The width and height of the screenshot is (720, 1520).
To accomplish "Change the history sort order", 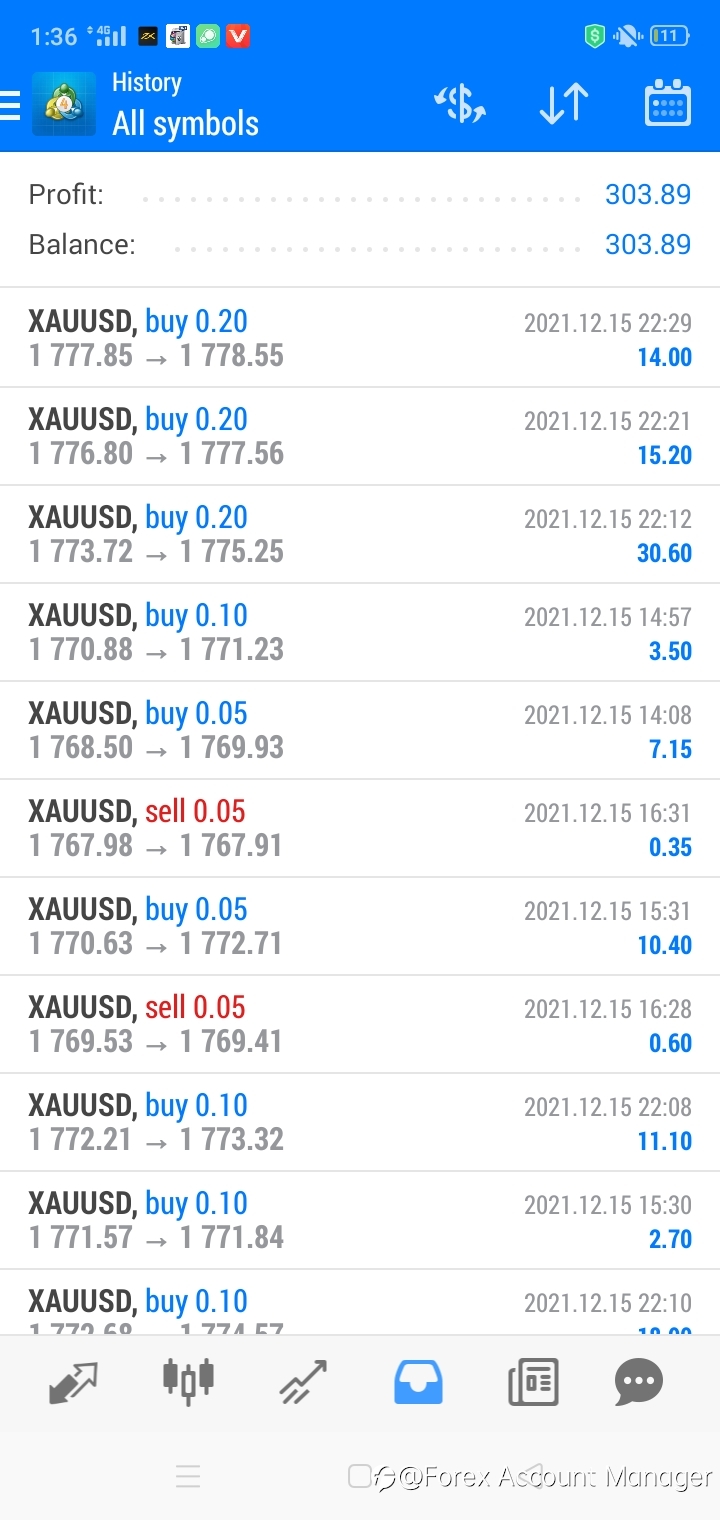I will (x=564, y=104).
